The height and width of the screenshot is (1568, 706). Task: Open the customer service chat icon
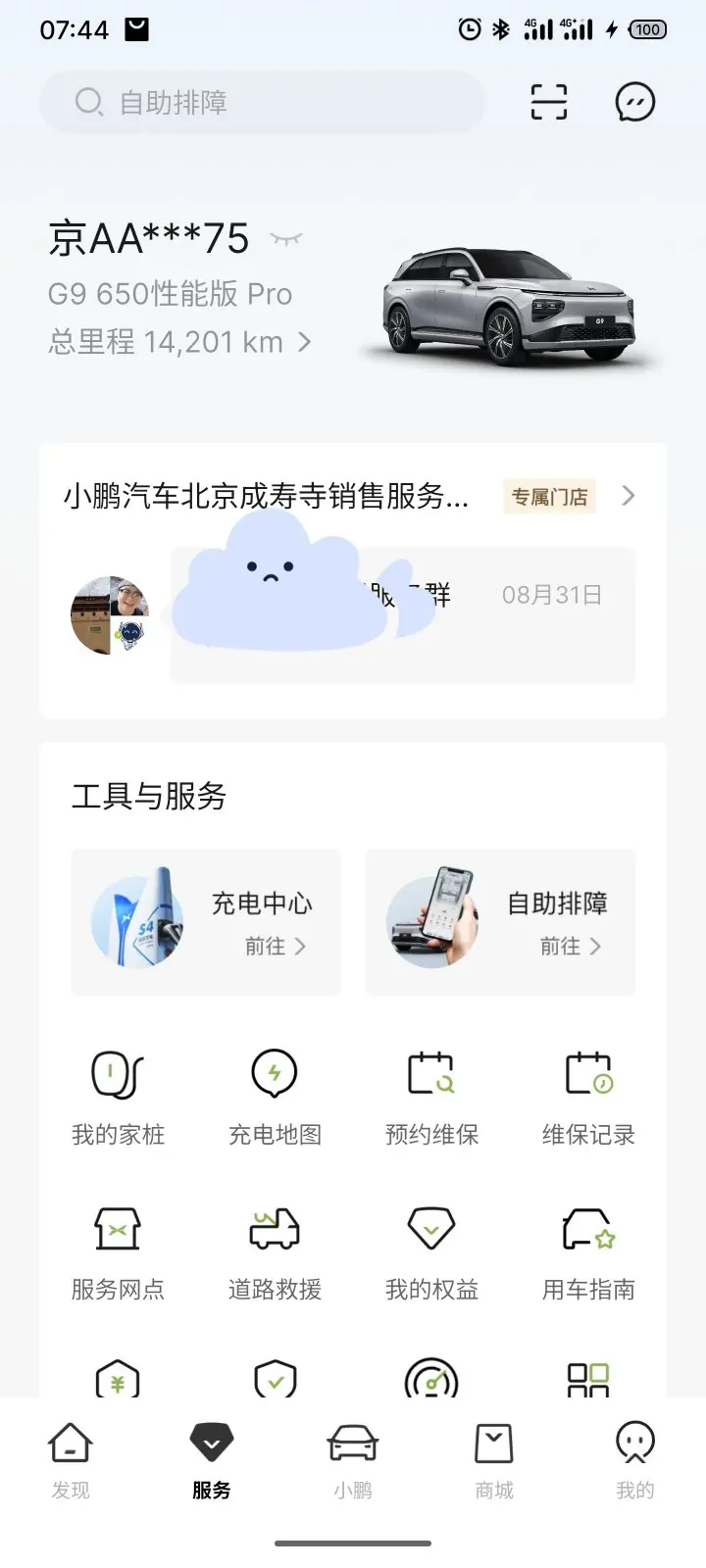[634, 102]
